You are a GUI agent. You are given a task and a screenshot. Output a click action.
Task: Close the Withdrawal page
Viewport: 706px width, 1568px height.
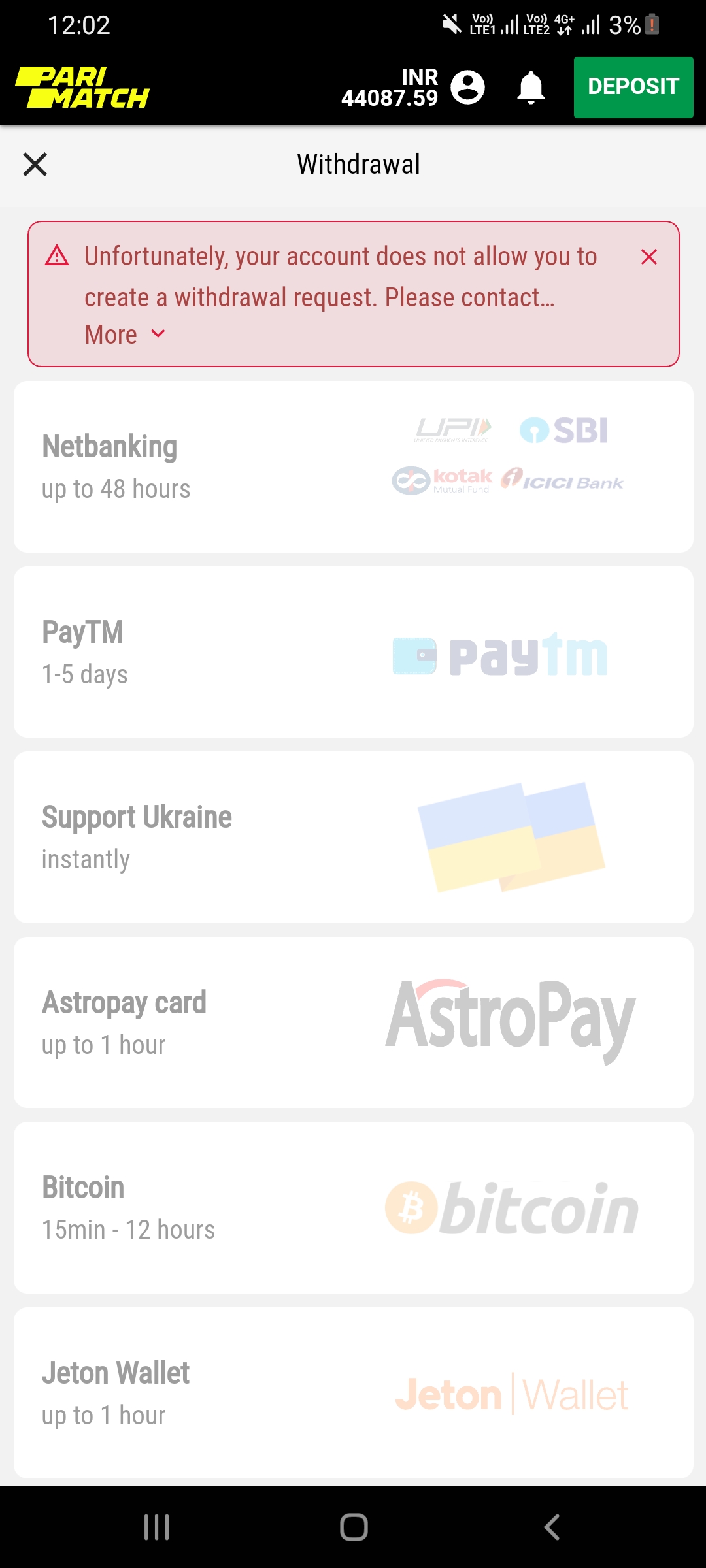click(x=35, y=165)
